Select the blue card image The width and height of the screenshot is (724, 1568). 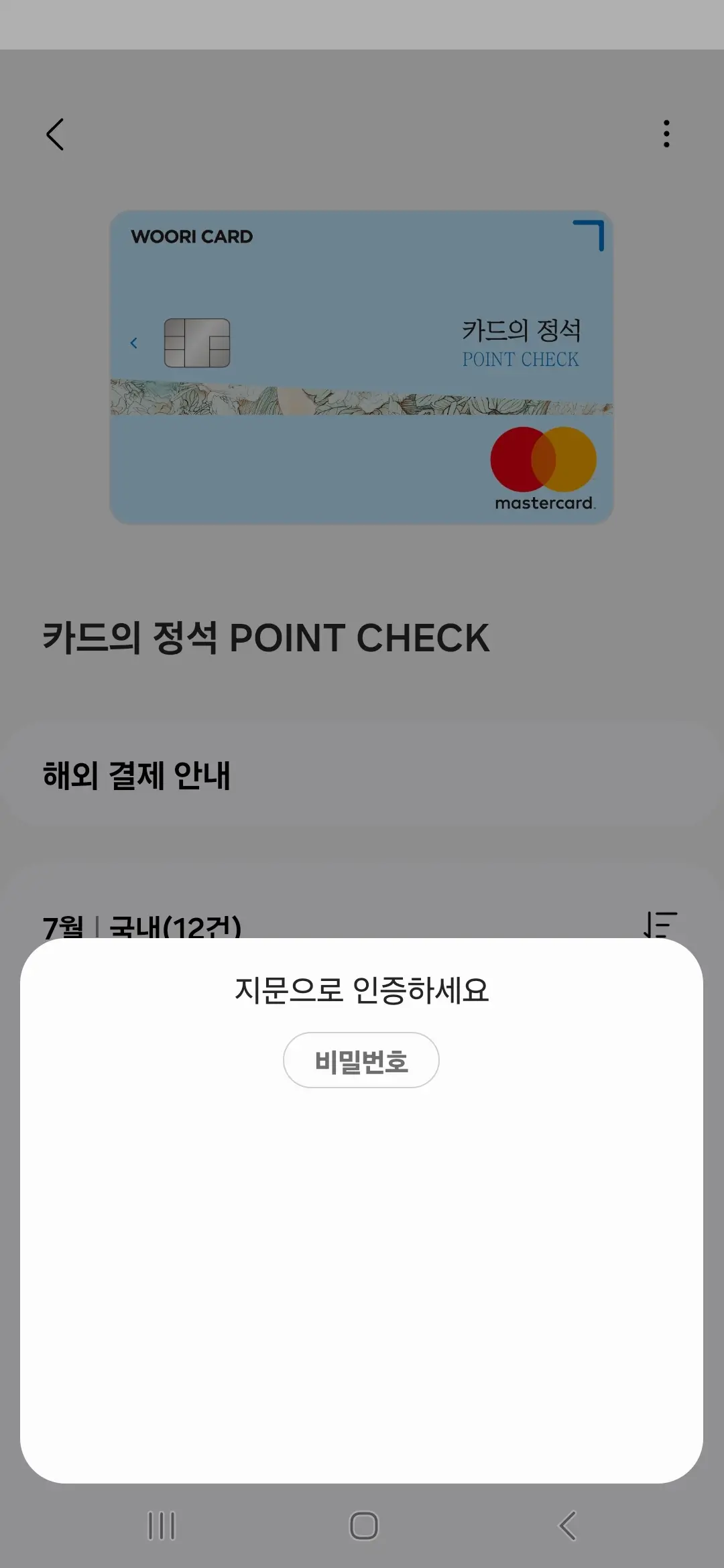click(x=362, y=365)
